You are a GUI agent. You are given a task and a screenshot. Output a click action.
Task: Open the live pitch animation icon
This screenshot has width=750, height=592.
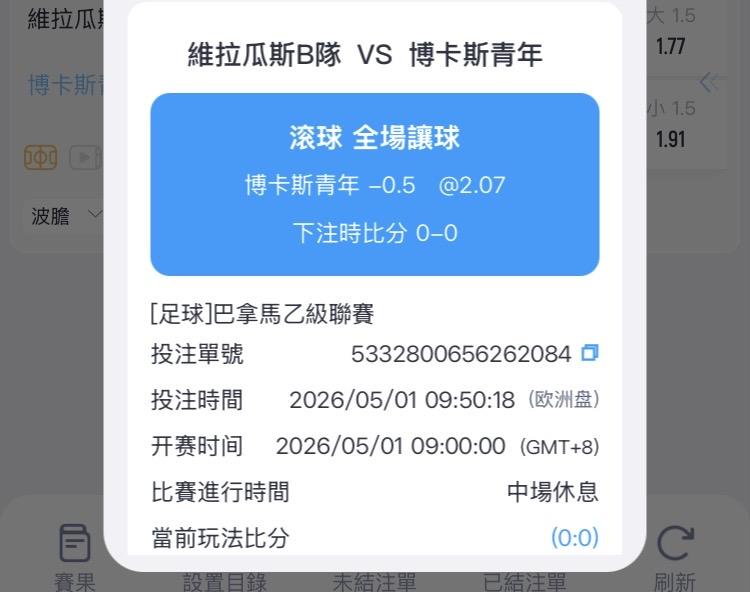pos(41,158)
